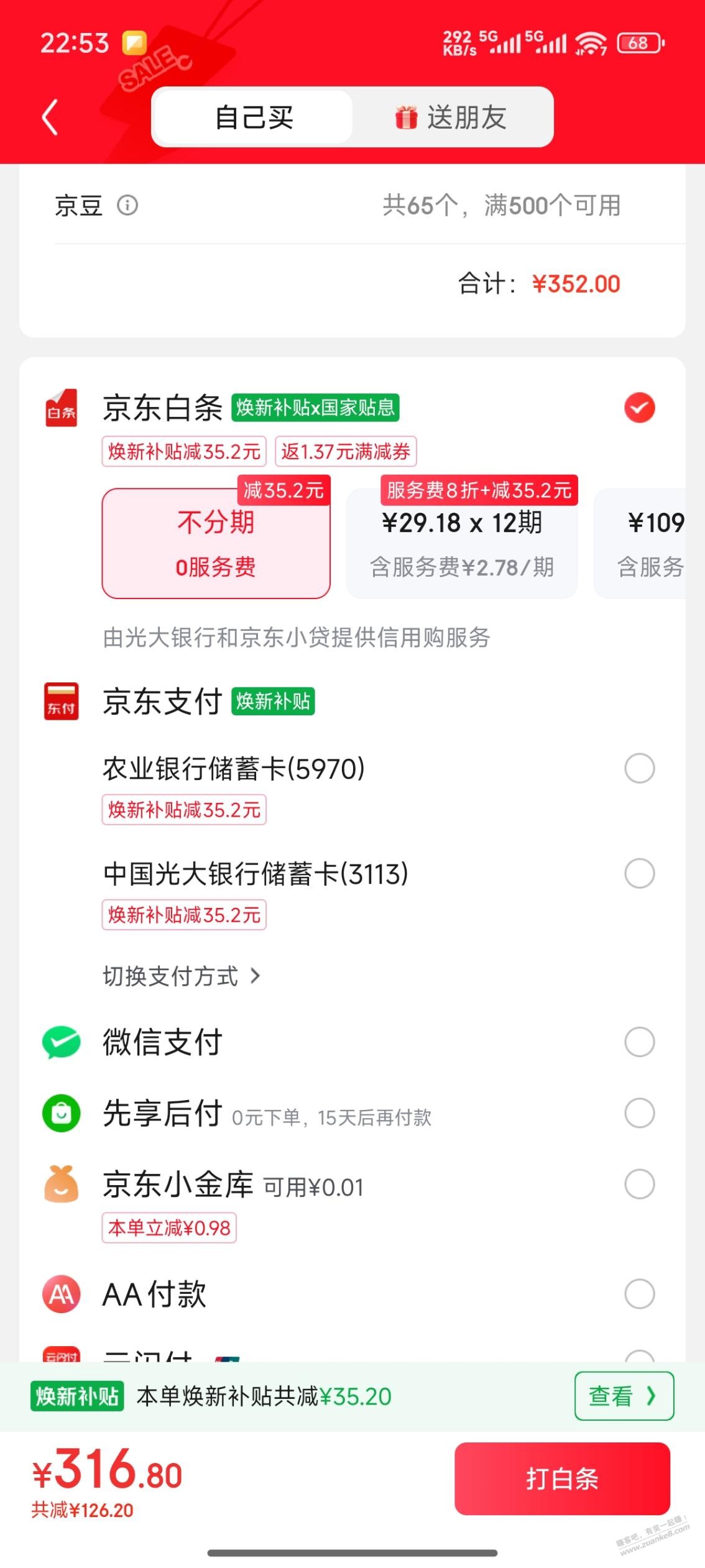Select 微信支付
Viewport: 705px width, 1568px height.
(x=639, y=1042)
